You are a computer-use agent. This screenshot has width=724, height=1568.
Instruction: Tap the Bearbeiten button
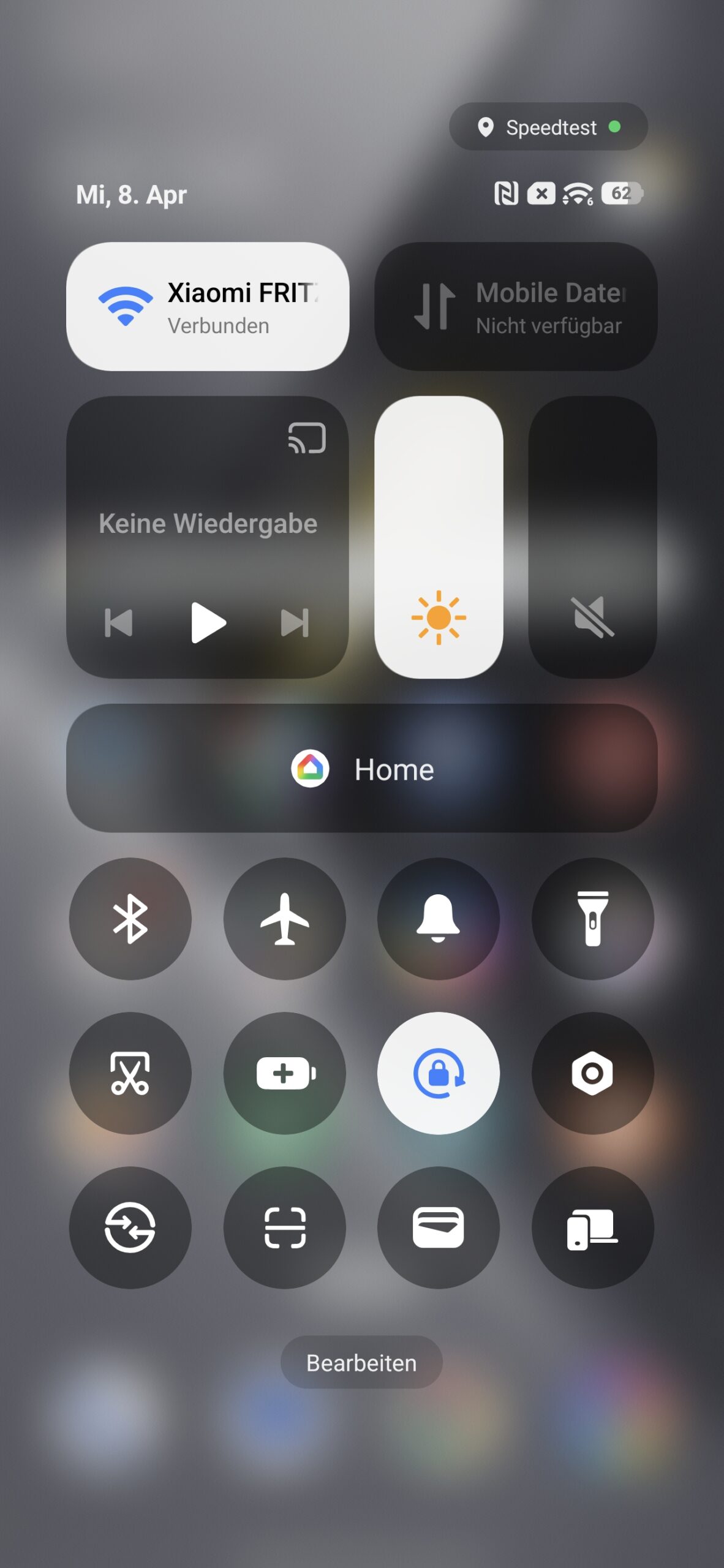(361, 1363)
